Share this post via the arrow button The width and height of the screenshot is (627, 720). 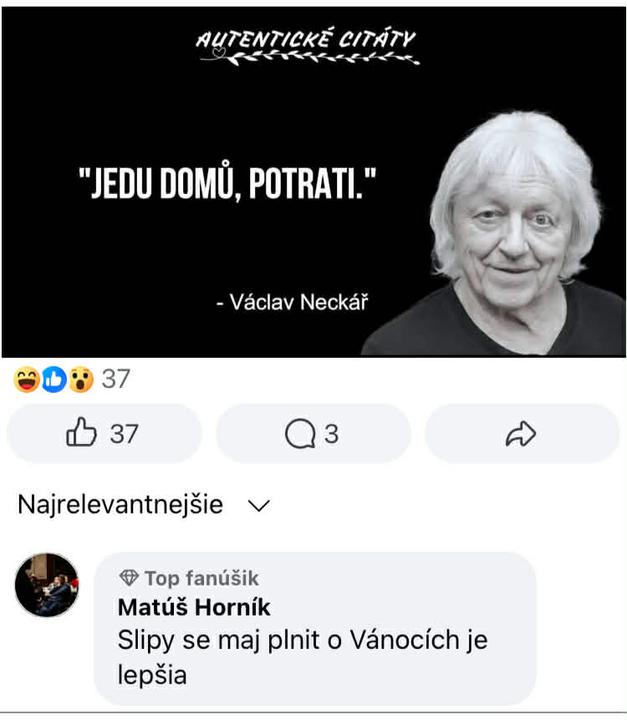point(521,434)
